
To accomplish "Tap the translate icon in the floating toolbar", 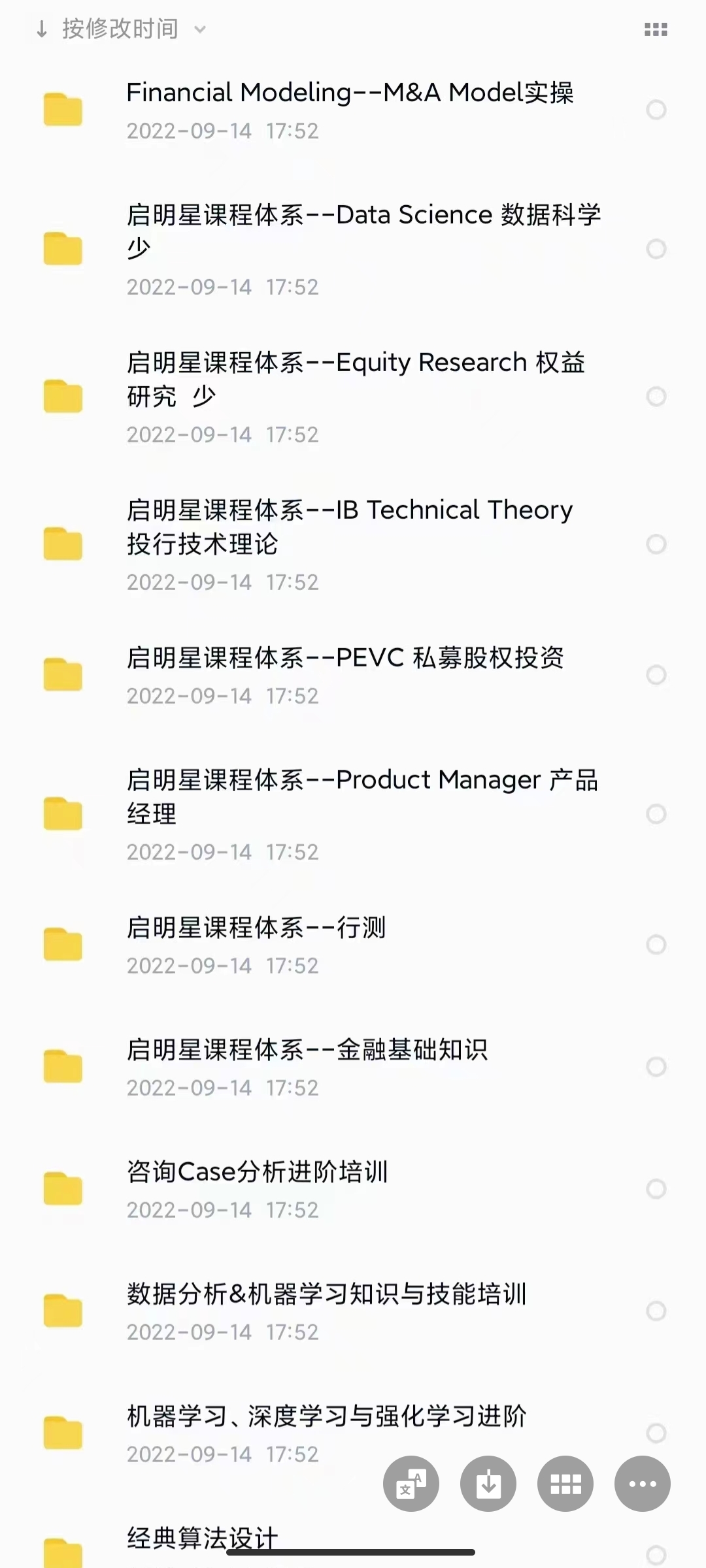I will (x=411, y=1483).
